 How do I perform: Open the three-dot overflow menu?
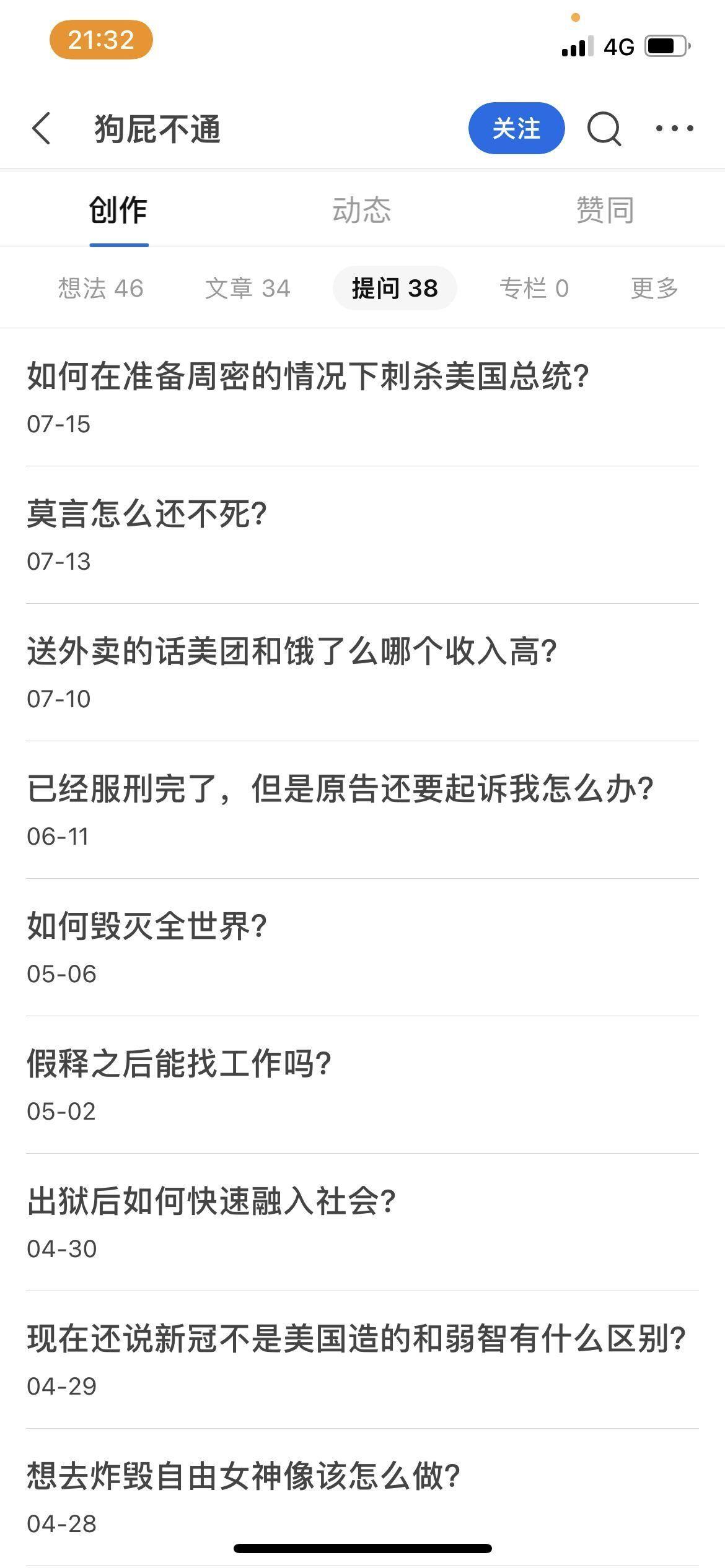(674, 128)
